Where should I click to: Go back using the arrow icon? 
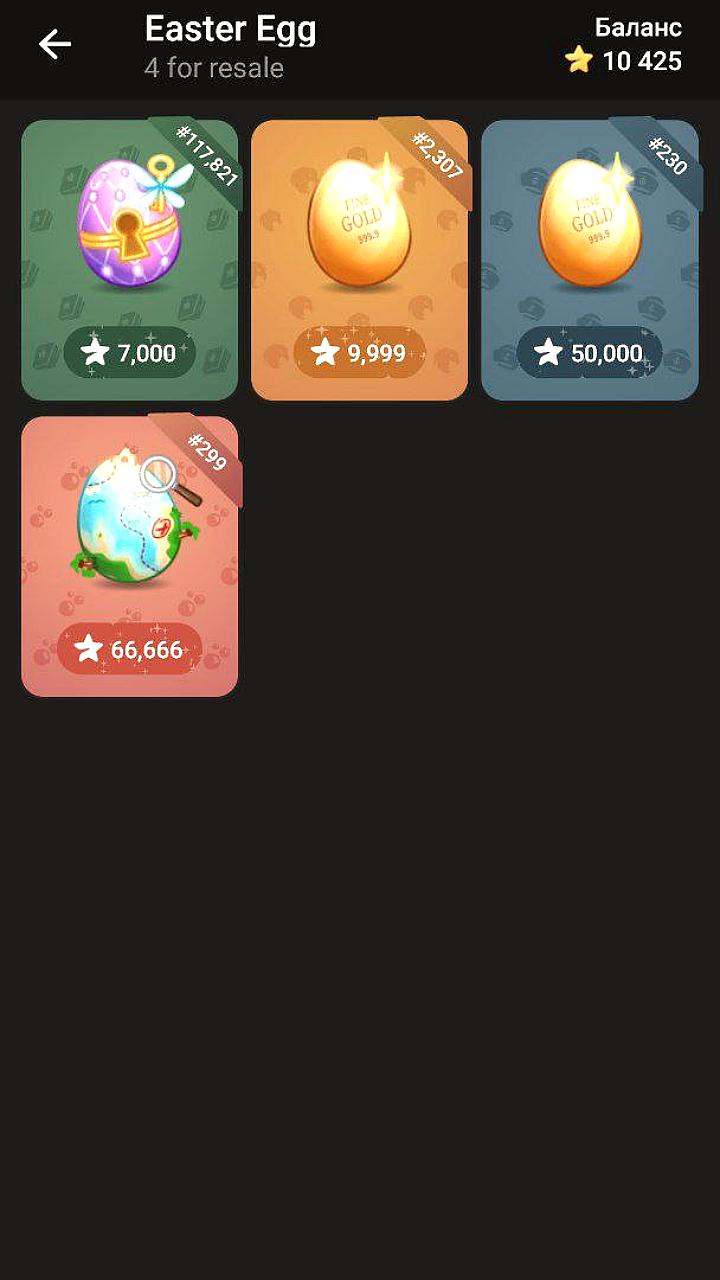[55, 44]
